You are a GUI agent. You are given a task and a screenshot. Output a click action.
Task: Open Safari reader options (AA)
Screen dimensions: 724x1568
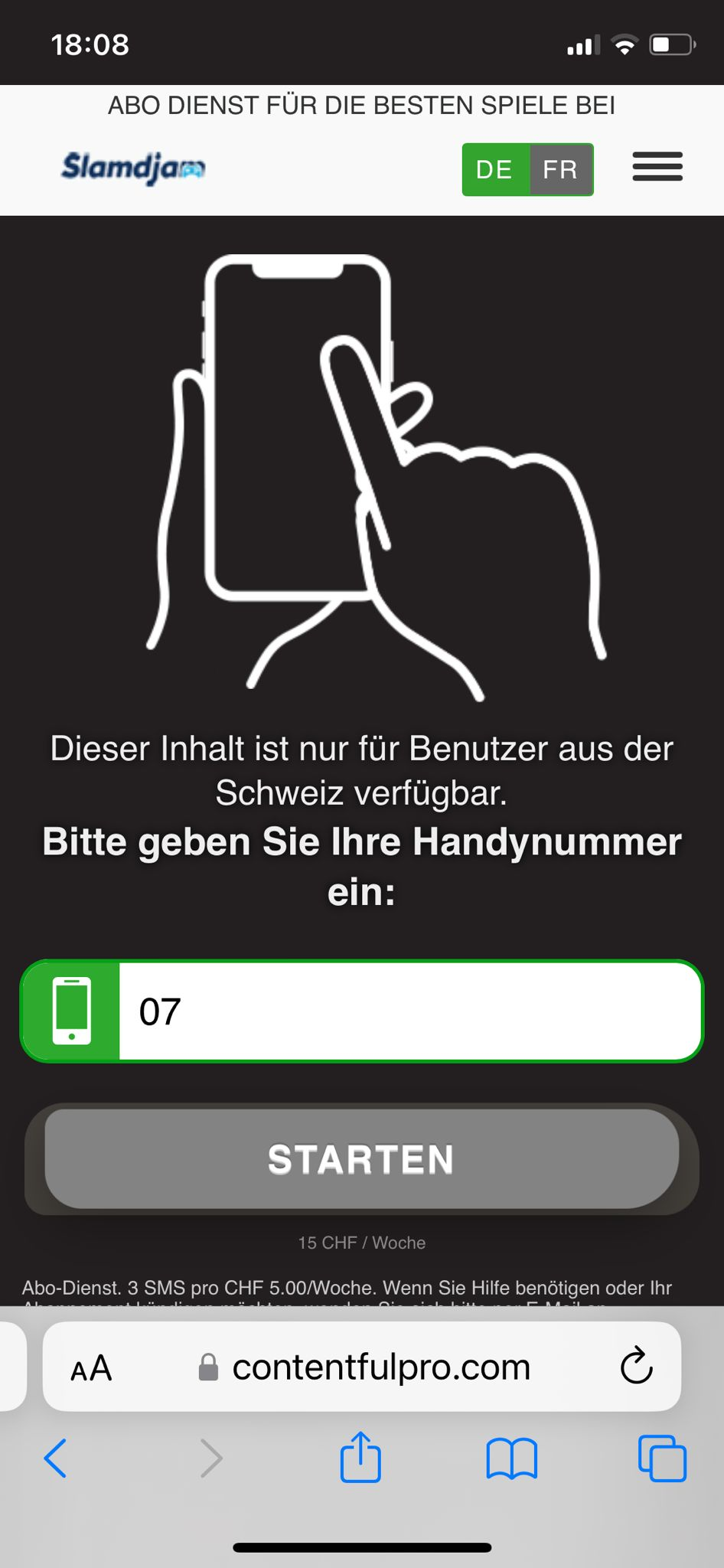pyautogui.click(x=91, y=1368)
